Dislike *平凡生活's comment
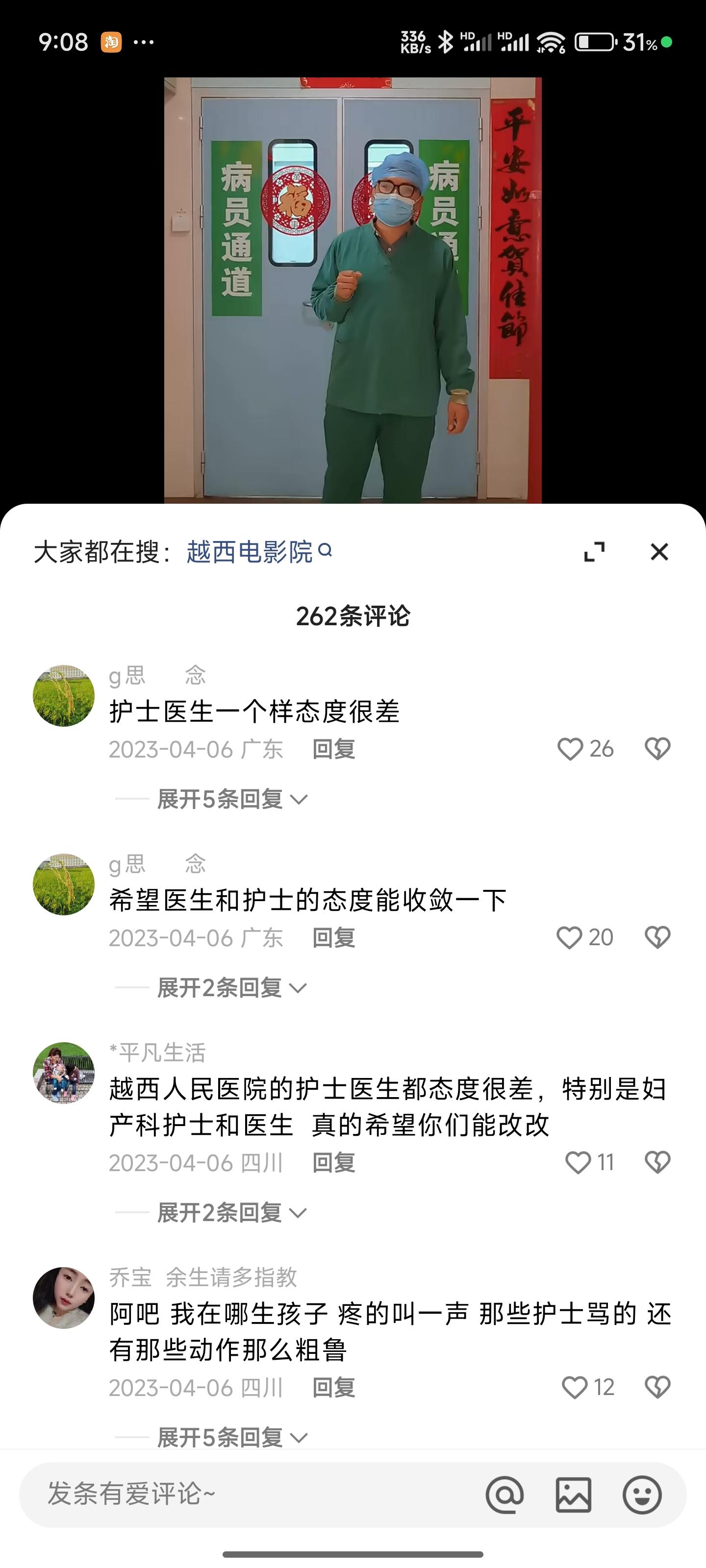The height and width of the screenshot is (1568, 706). point(657,1163)
